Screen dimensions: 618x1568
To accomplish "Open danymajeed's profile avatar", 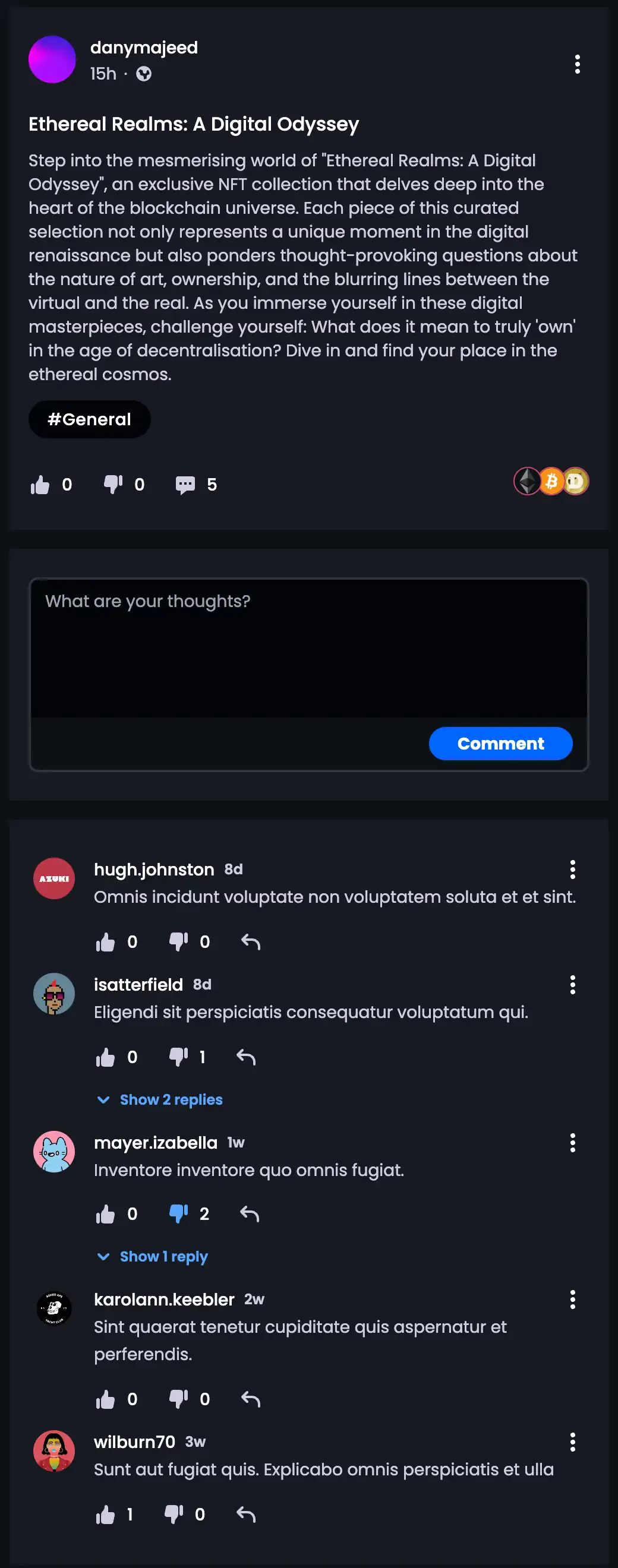I will pos(52,59).
